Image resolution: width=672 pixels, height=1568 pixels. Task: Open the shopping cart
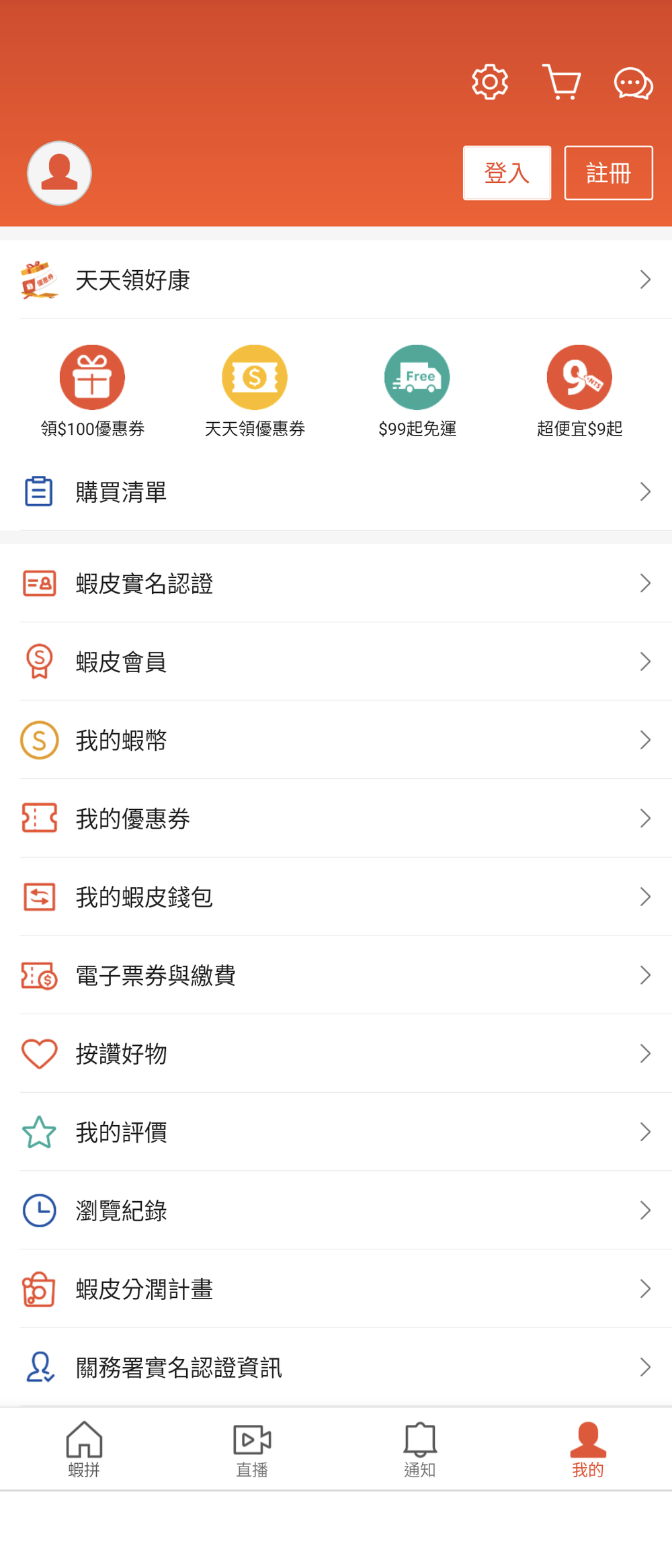pyautogui.click(x=562, y=82)
